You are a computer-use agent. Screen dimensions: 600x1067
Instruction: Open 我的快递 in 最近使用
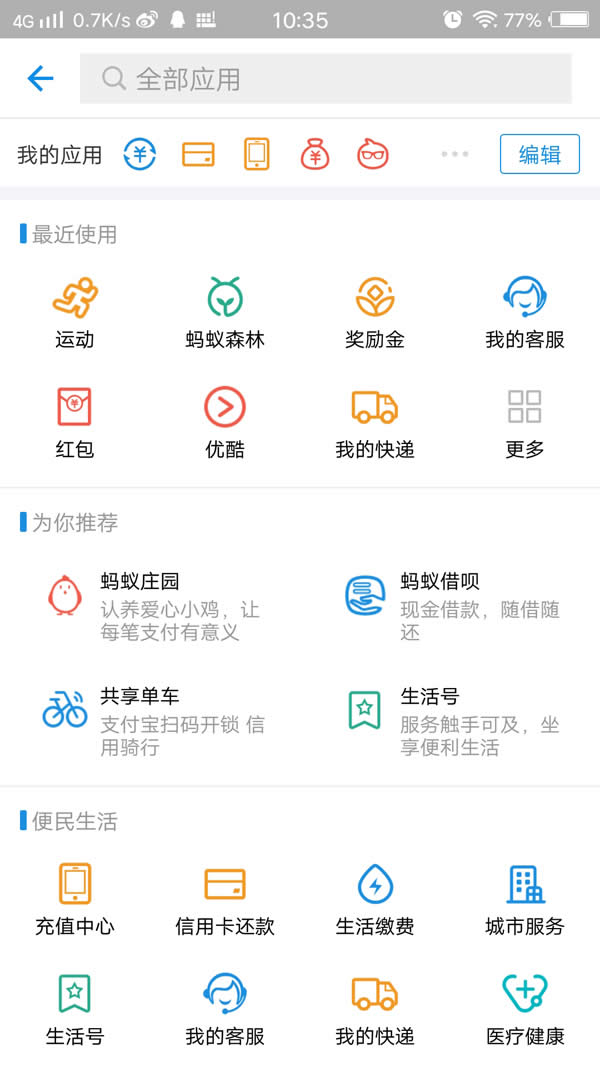[375, 422]
